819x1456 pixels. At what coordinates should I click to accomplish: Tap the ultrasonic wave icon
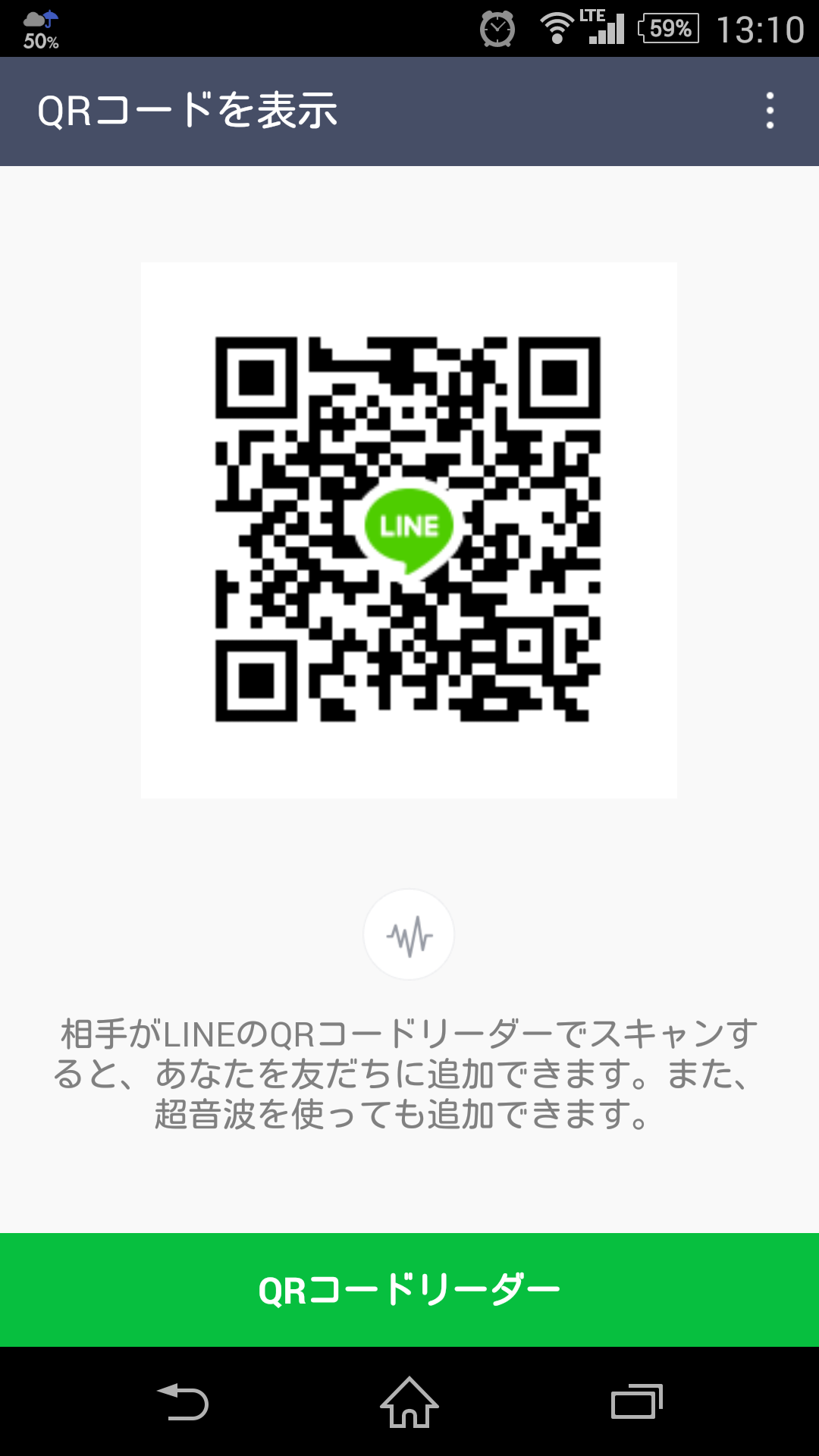pyautogui.click(x=409, y=934)
